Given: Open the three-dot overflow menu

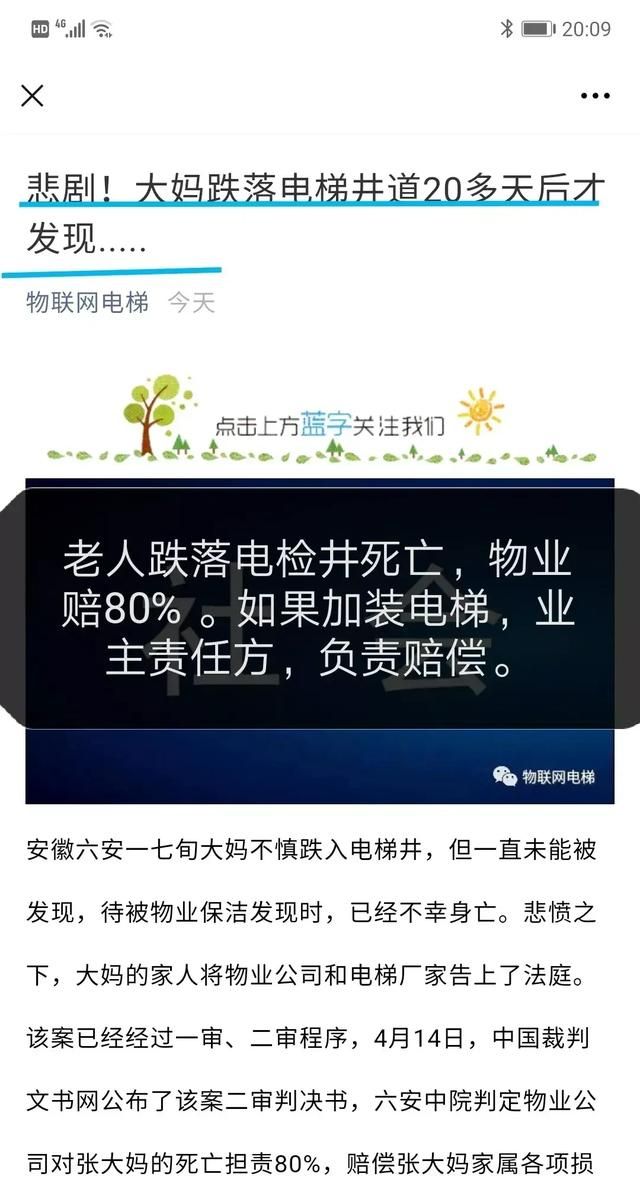Looking at the screenshot, I should click(x=595, y=96).
